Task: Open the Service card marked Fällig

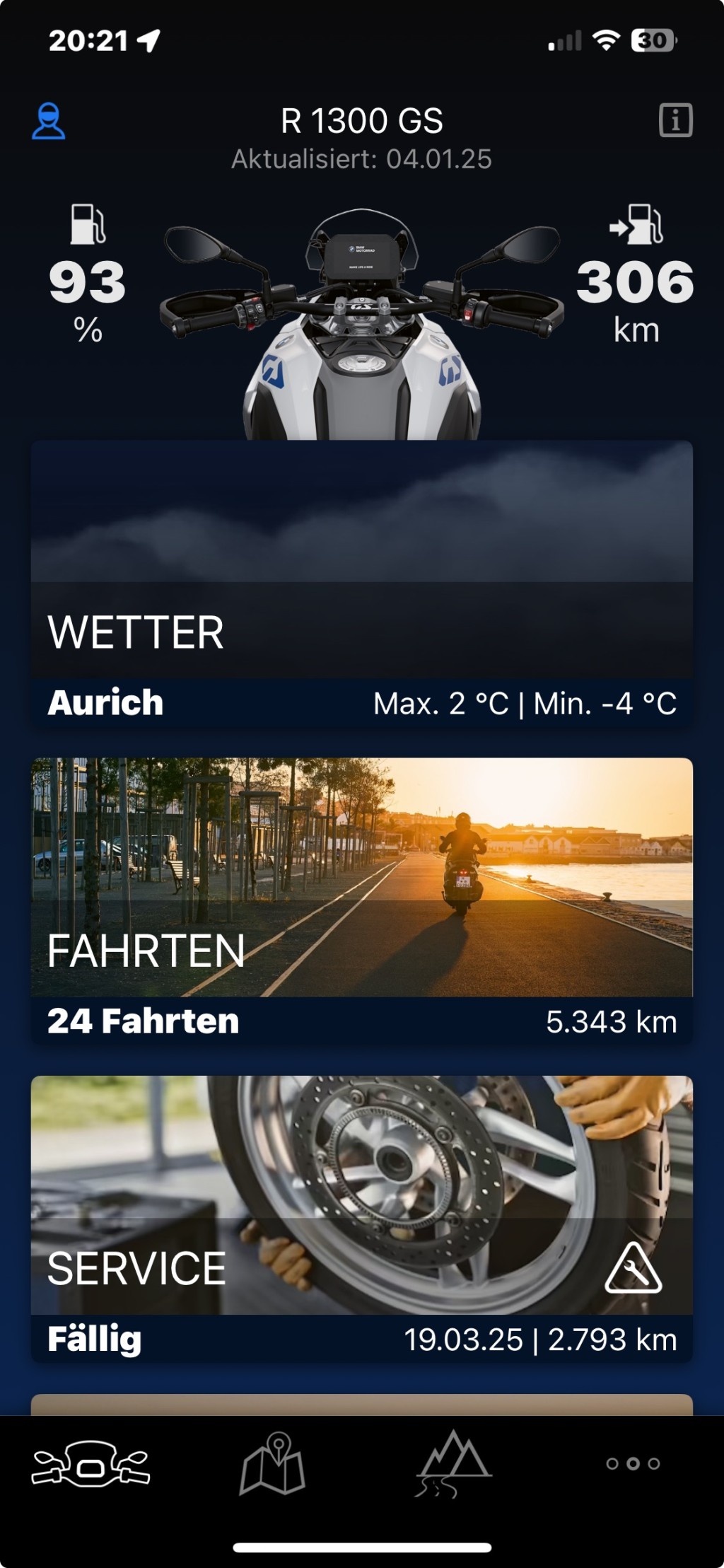Action: point(361,1218)
